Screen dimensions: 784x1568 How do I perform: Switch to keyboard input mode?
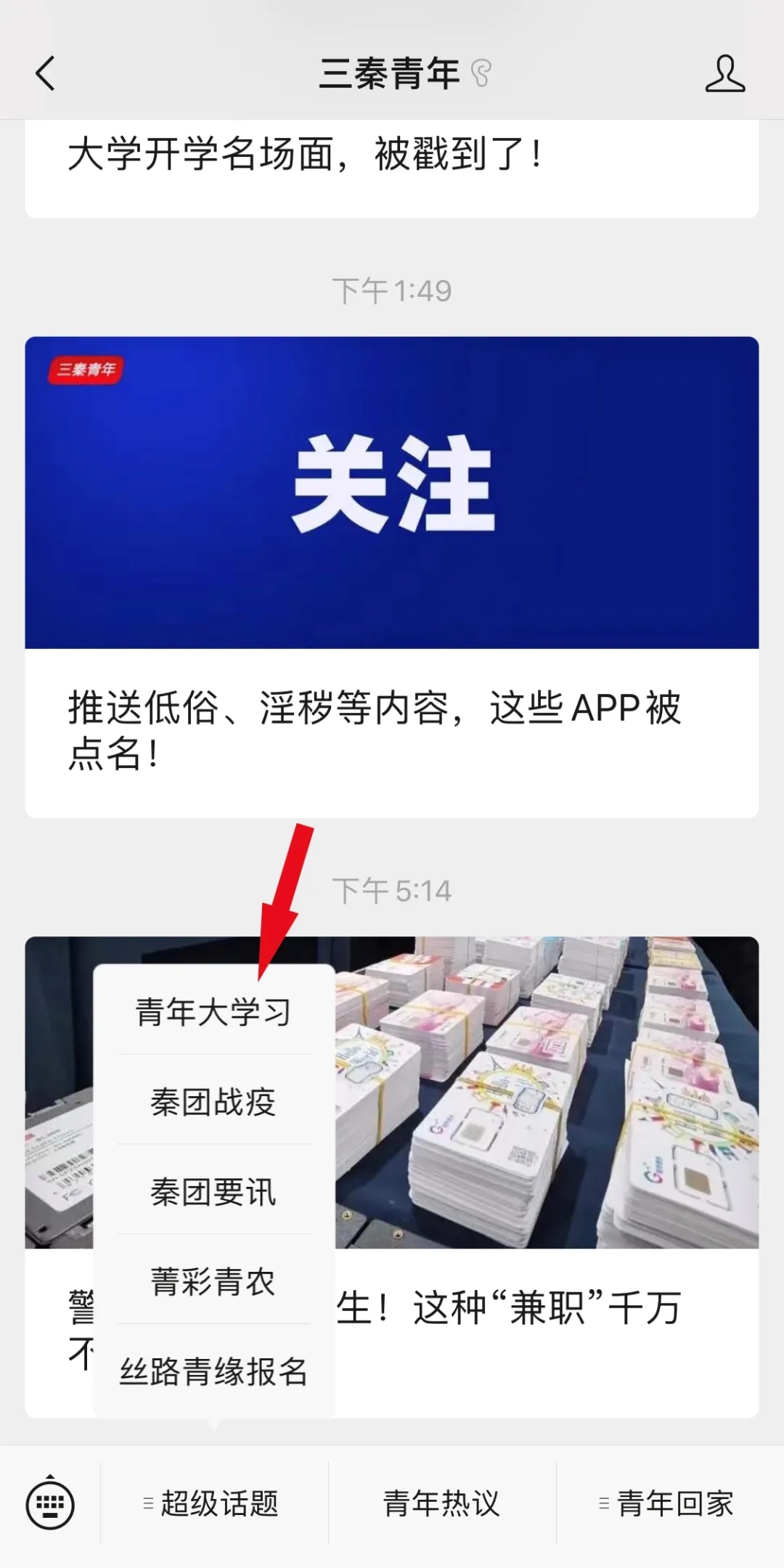[50, 1503]
